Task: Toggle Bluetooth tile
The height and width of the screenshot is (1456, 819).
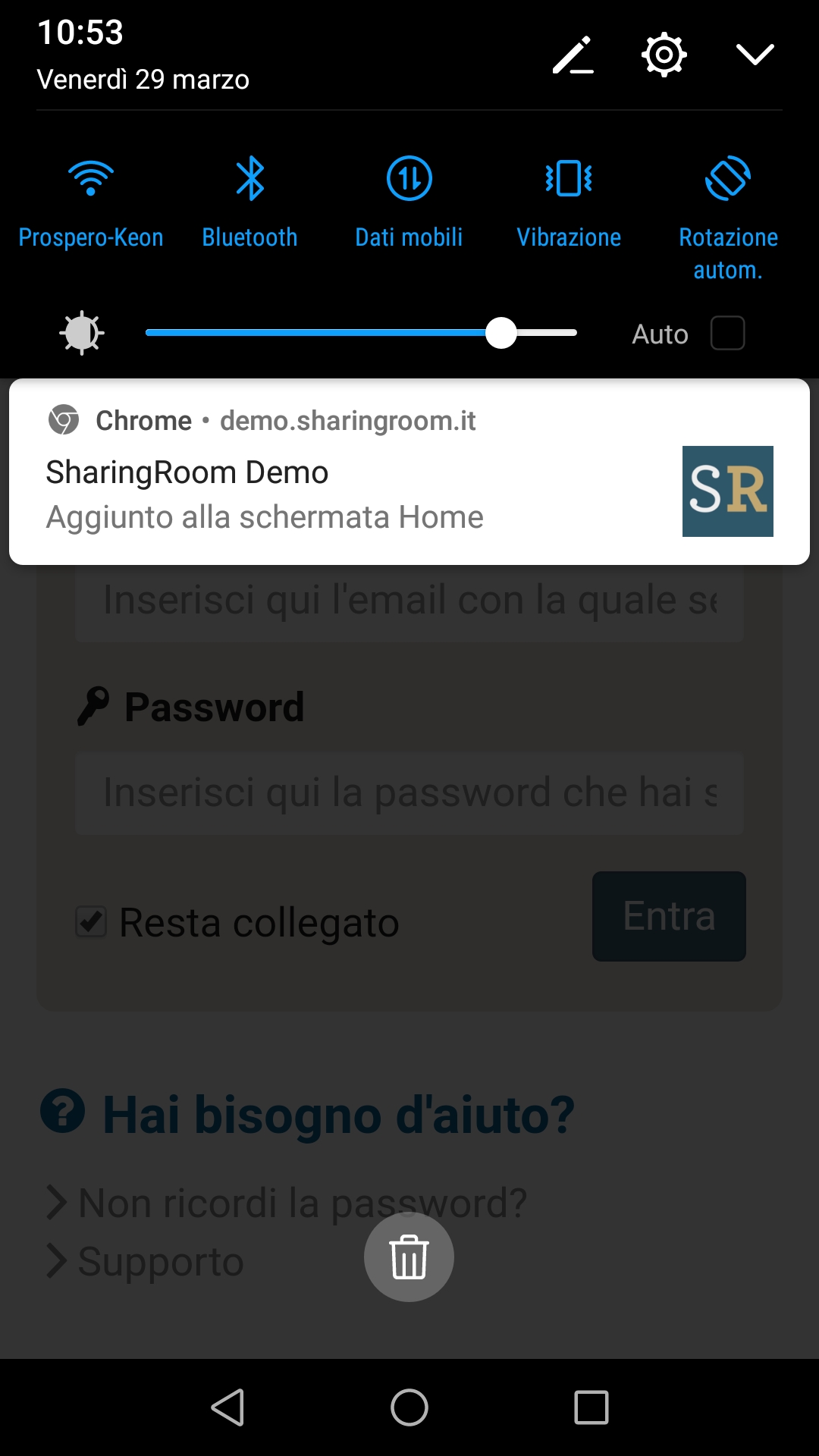Action: click(x=250, y=180)
